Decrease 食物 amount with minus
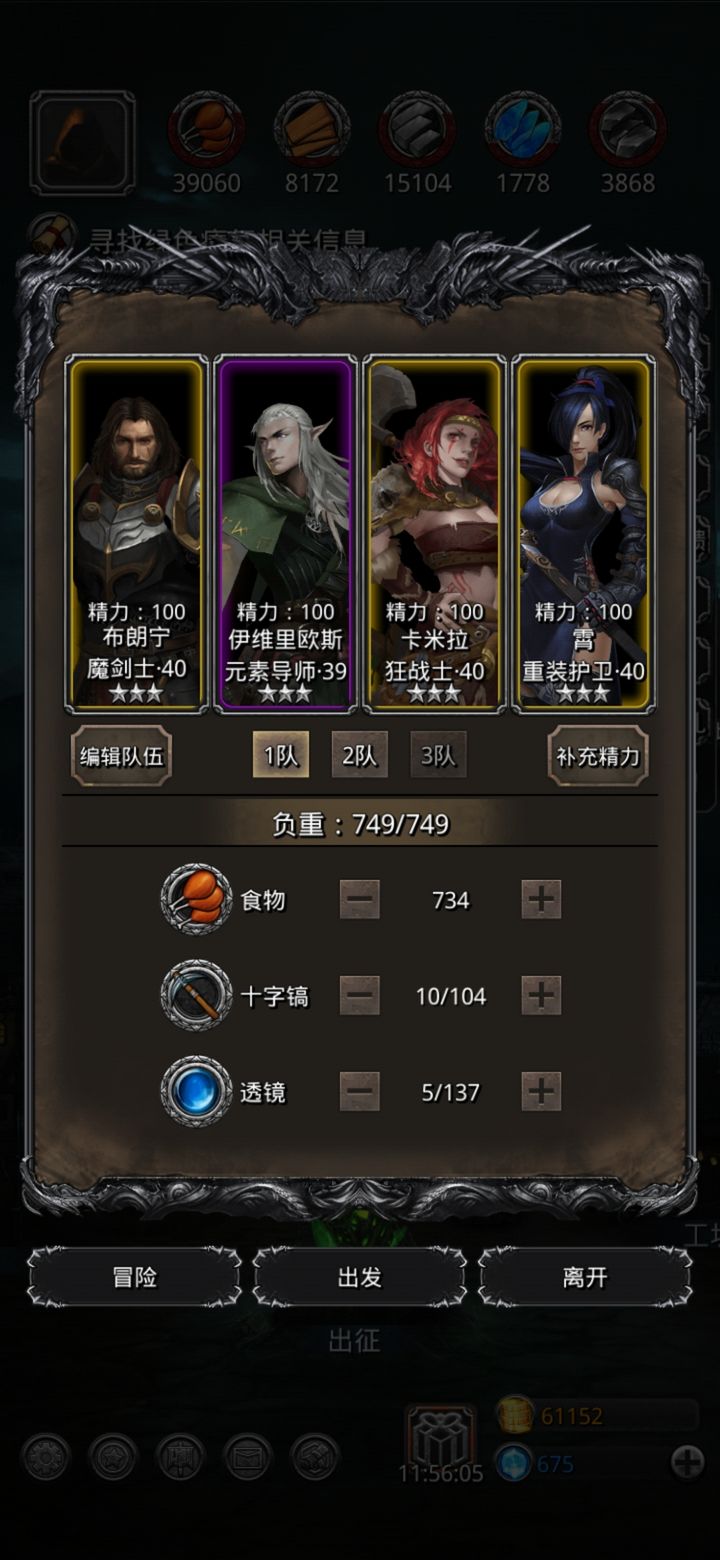This screenshot has height=1560, width=720. point(360,900)
